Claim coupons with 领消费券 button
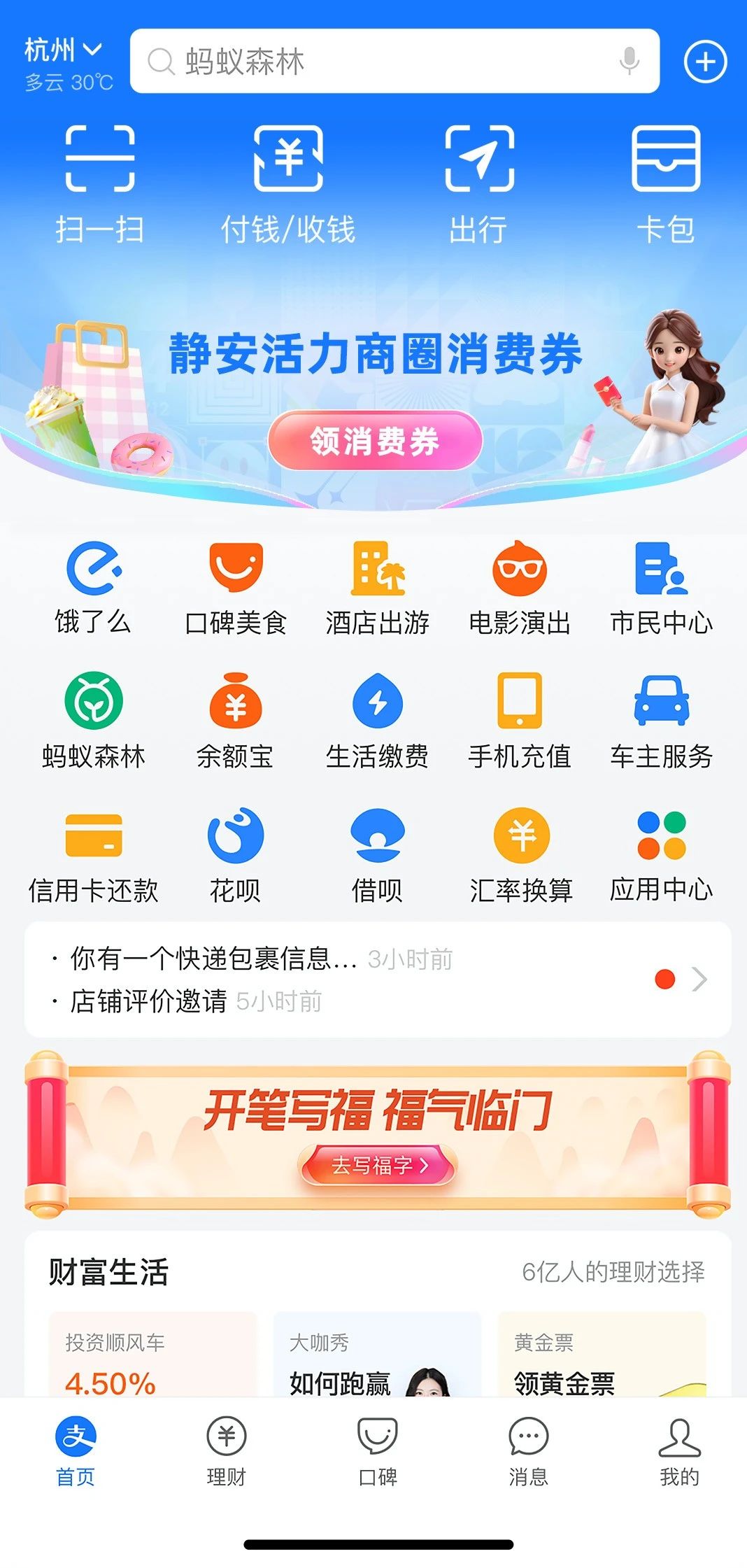747x1568 pixels. coord(375,441)
